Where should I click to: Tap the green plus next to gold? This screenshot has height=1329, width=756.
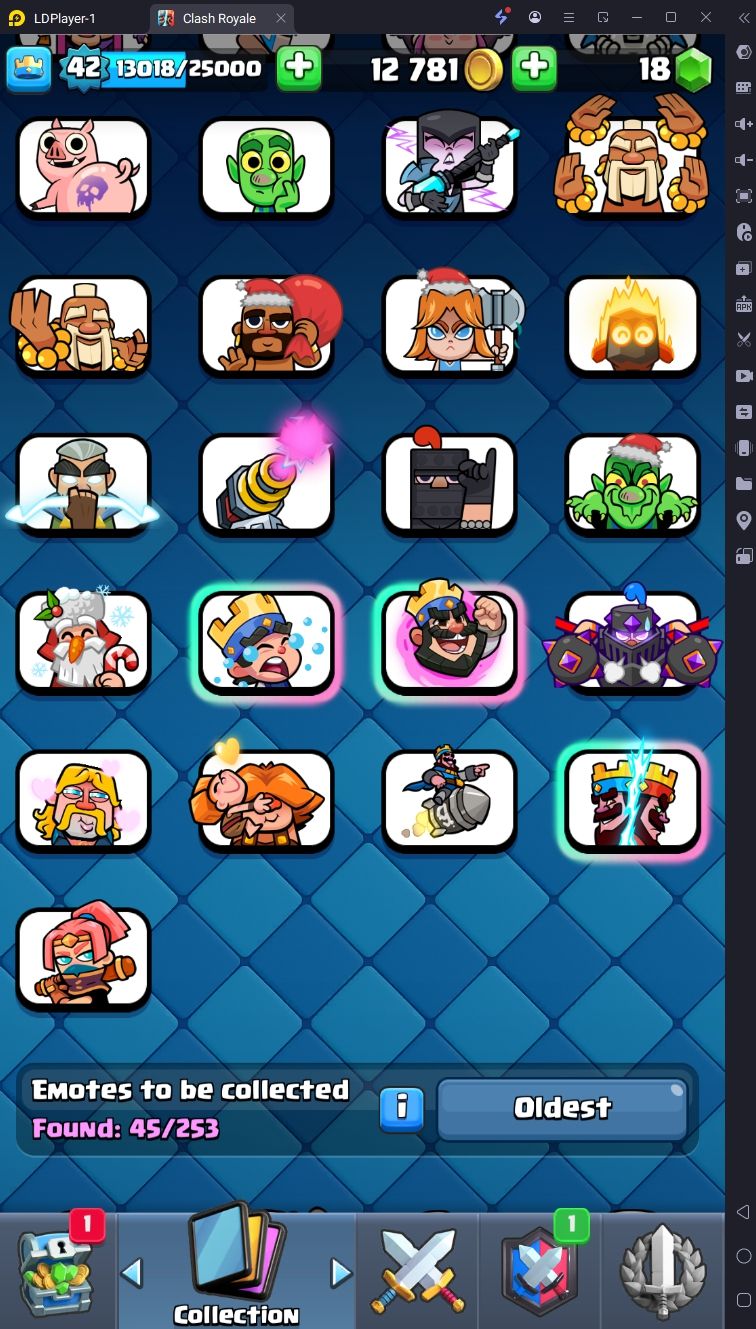tap(535, 68)
